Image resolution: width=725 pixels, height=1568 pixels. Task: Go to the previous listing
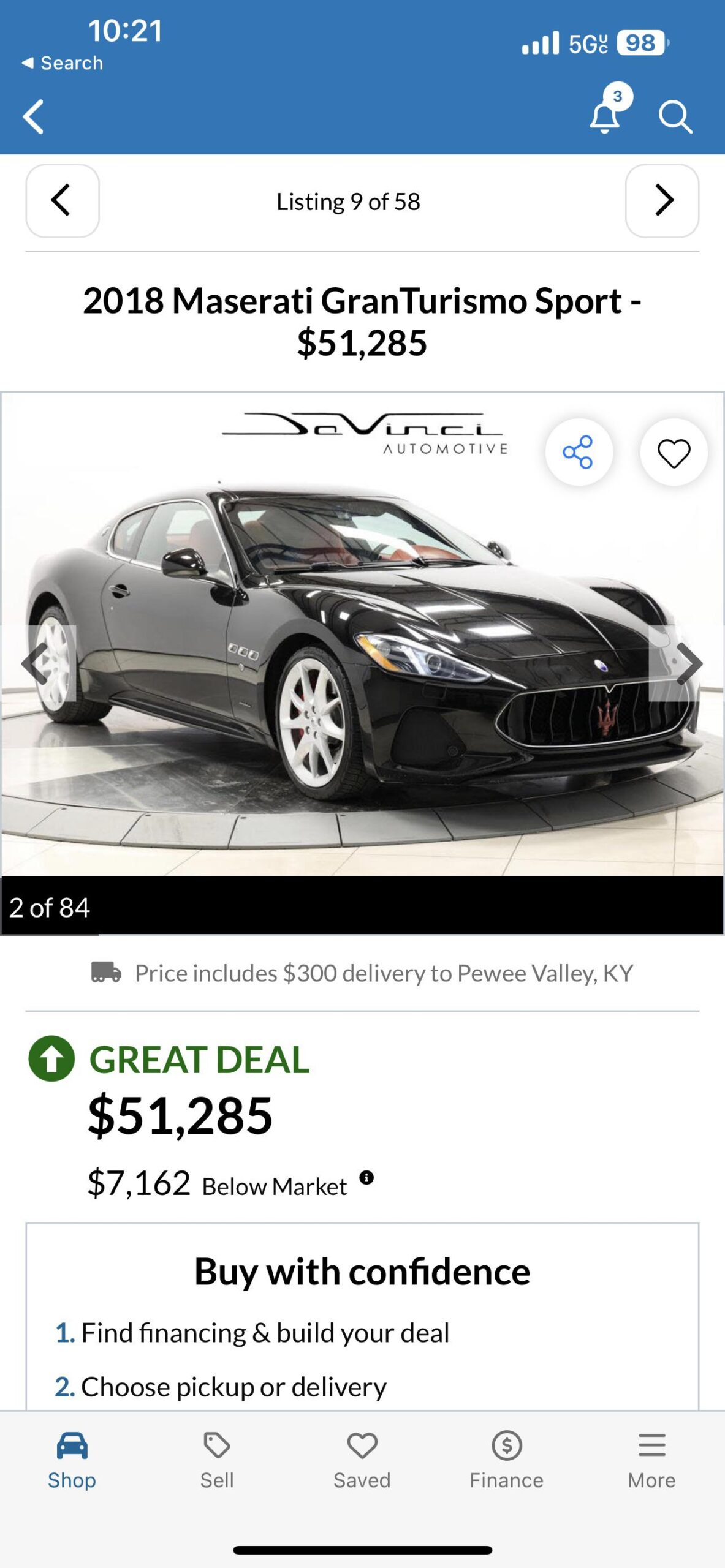pyautogui.click(x=62, y=200)
